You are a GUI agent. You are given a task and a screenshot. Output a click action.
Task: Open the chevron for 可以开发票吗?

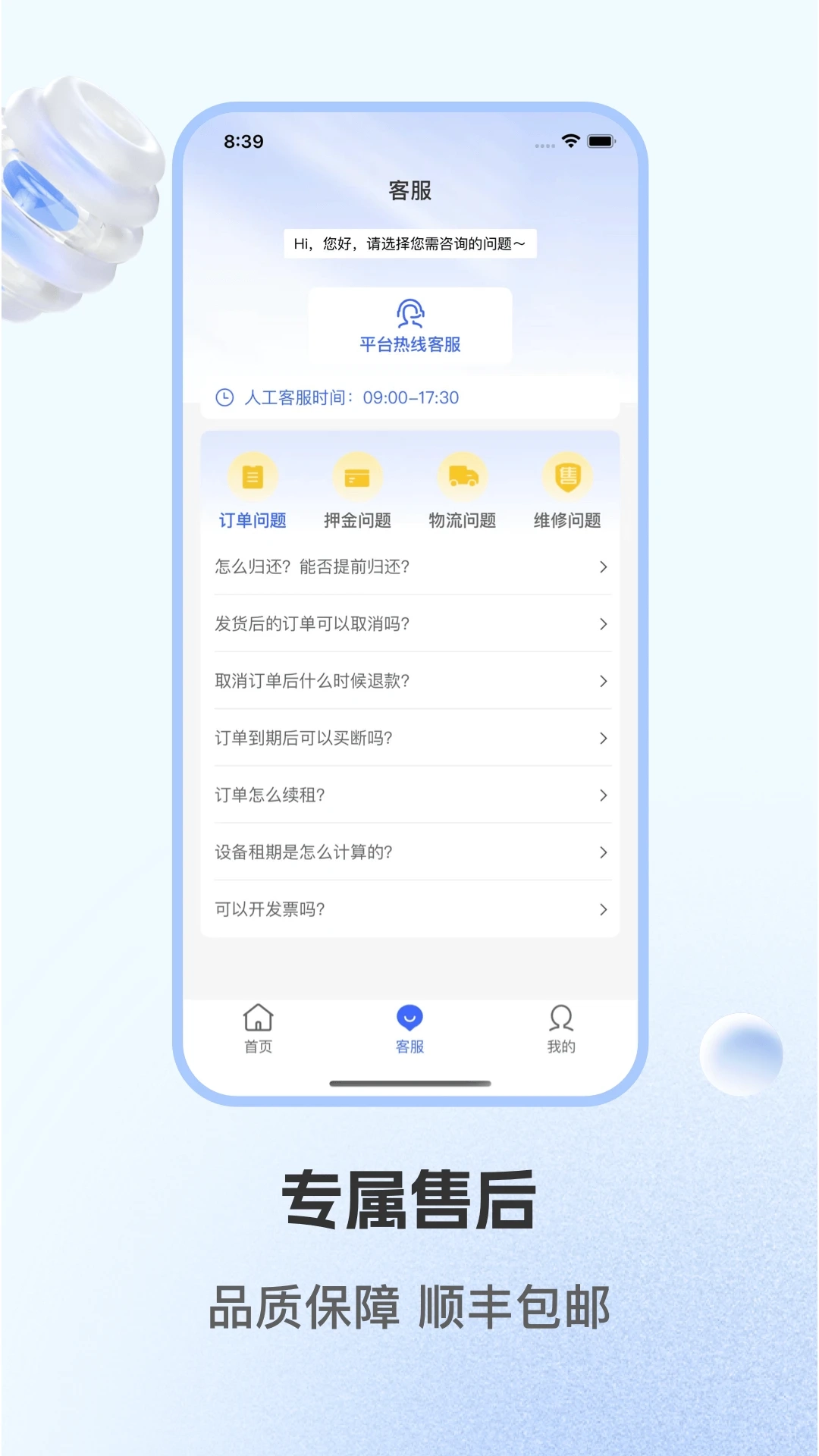(x=604, y=909)
